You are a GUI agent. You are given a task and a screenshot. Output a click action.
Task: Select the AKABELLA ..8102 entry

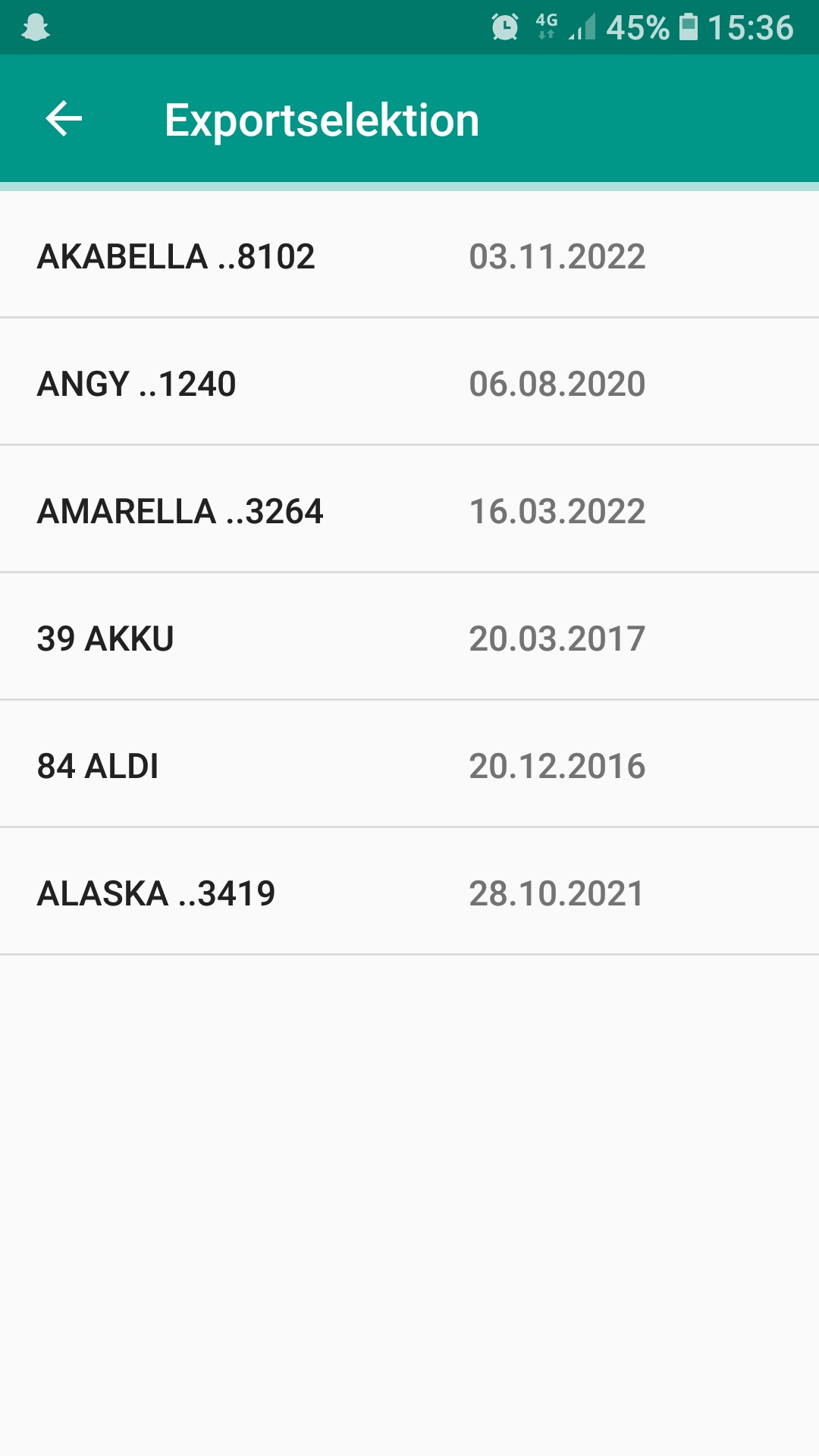pyautogui.click(x=409, y=255)
